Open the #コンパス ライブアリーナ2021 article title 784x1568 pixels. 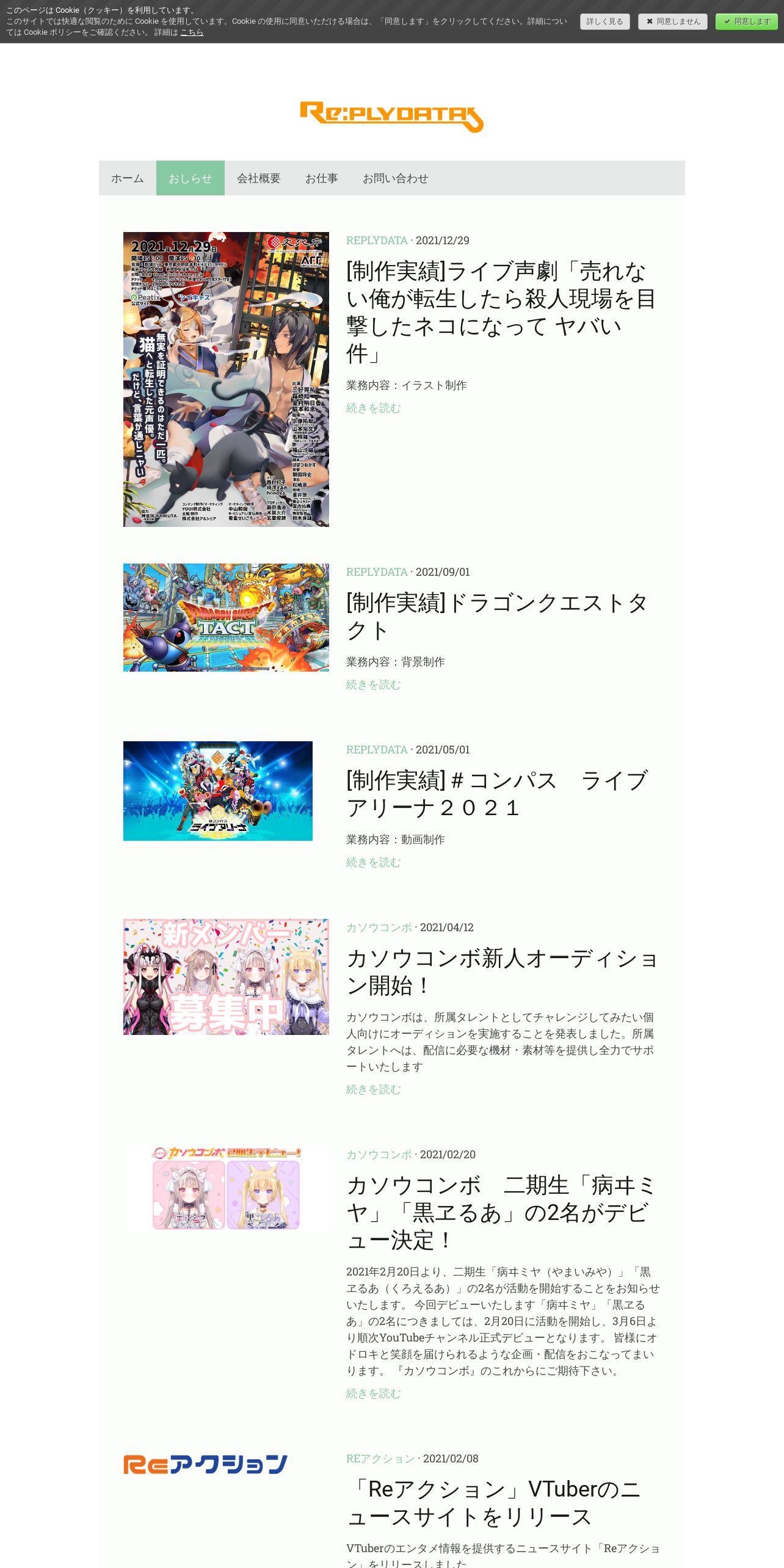497,794
